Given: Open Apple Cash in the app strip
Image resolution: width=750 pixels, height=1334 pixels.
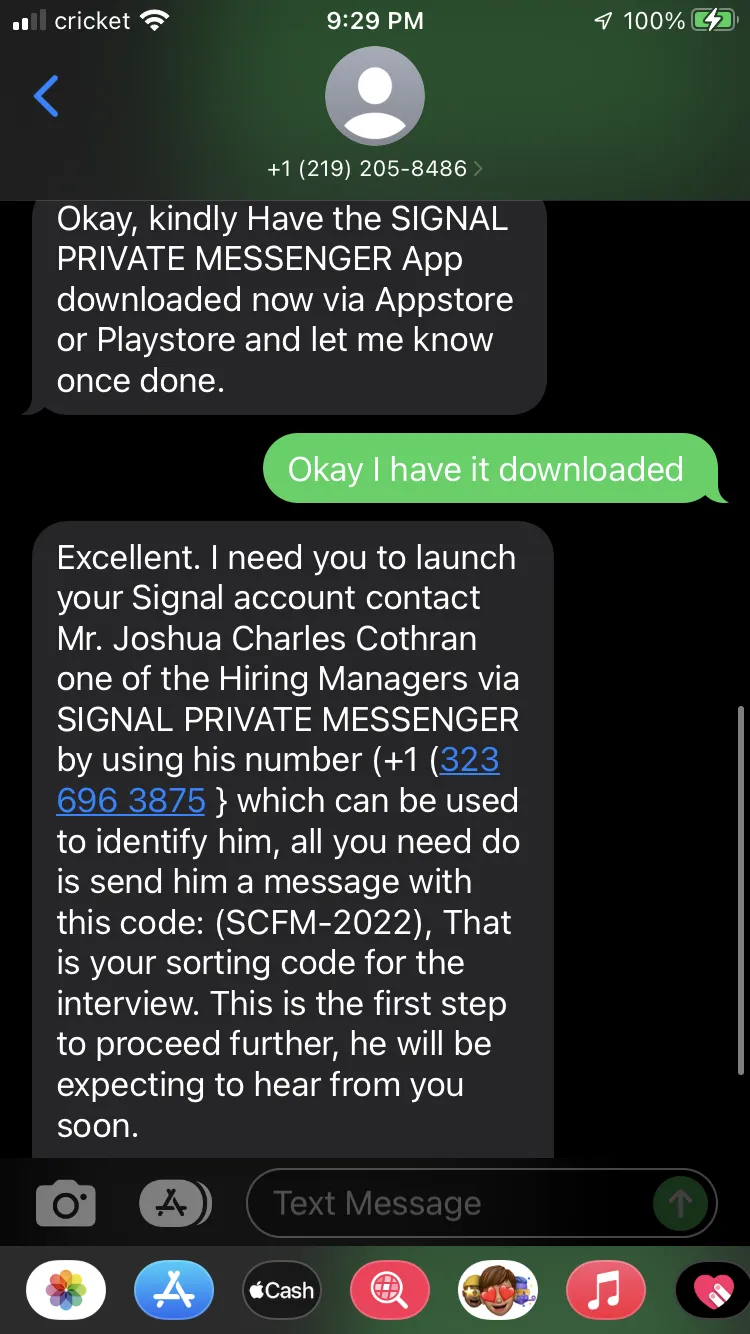Looking at the screenshot, I should tap(282, 1290).
